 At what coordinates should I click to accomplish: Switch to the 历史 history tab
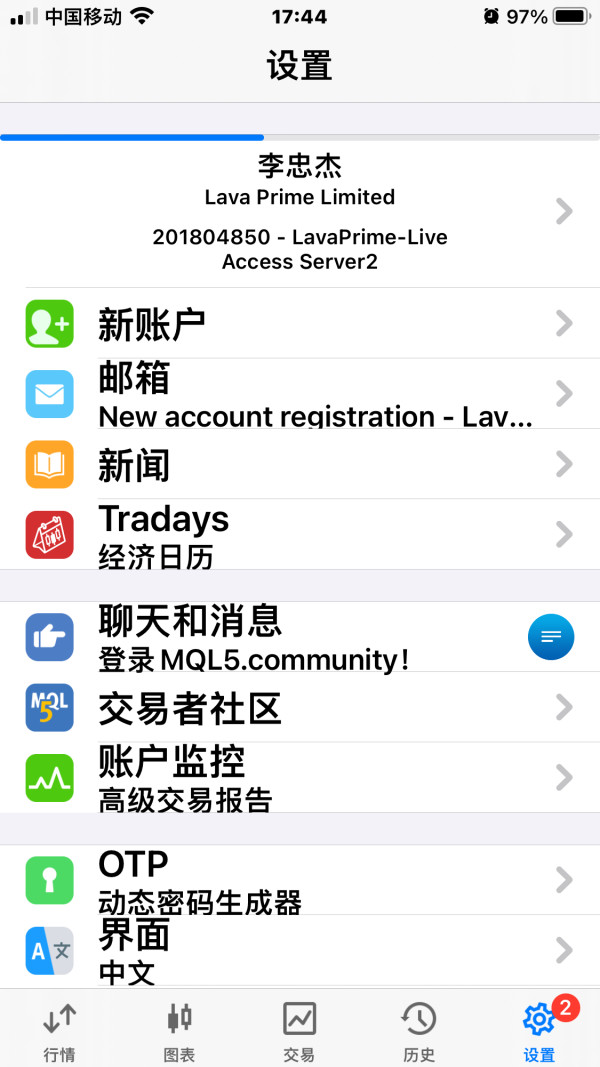click(x=419, y=1030)
